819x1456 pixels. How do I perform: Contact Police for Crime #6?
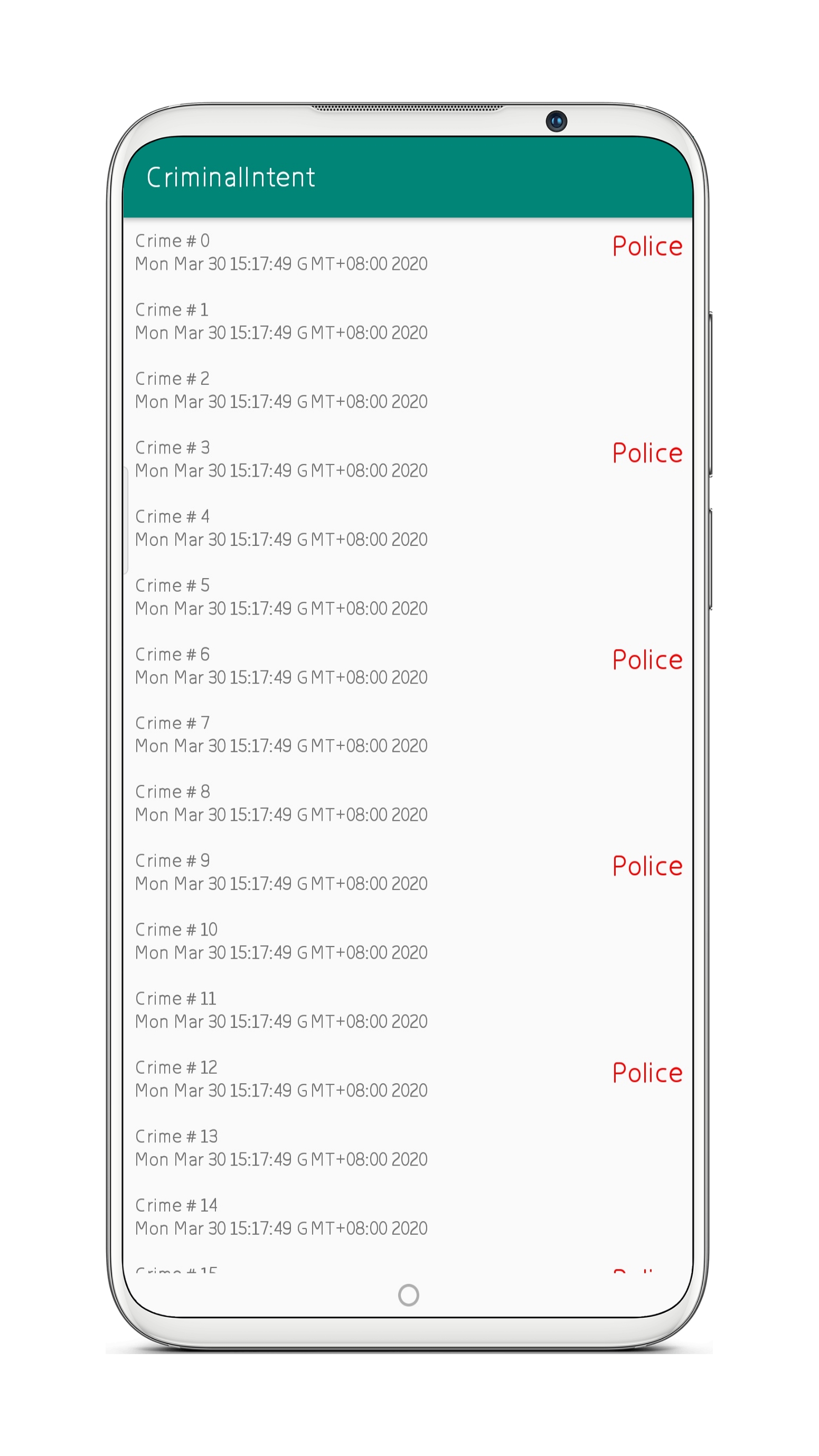647,660
